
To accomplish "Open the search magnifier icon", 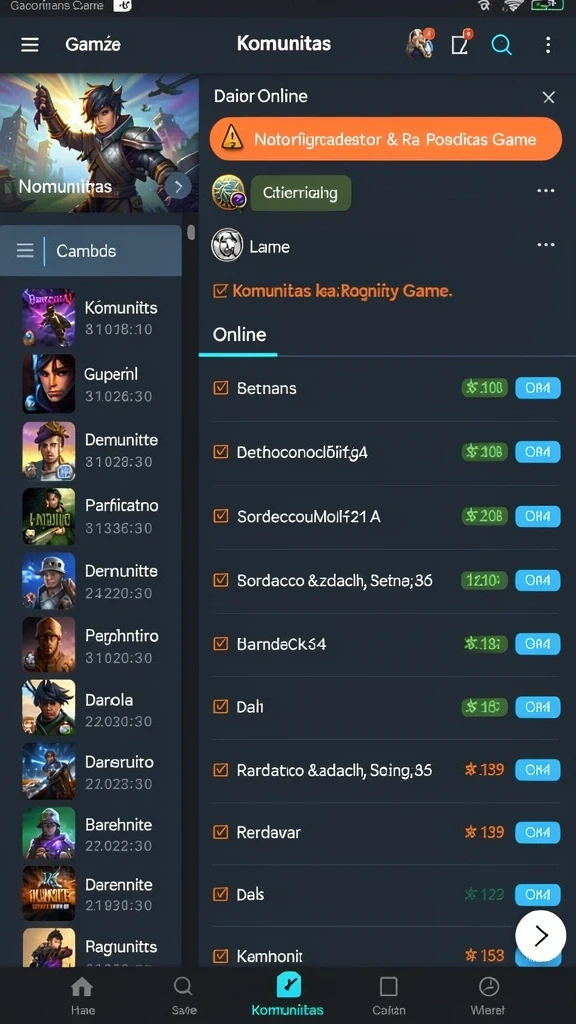I will coord(502,44).
